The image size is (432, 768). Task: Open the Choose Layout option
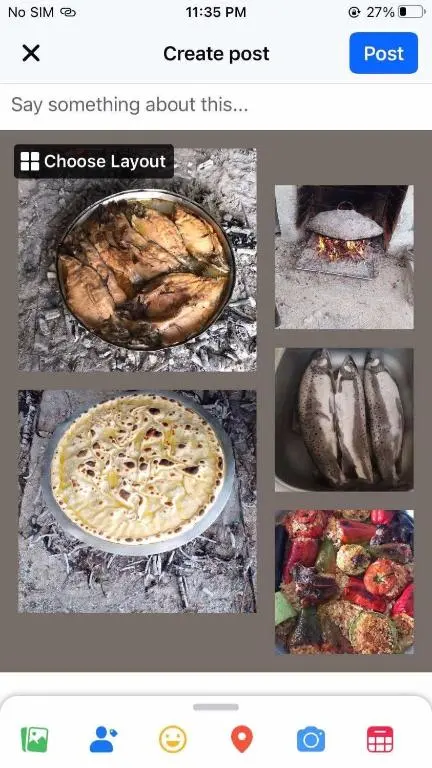coord(94,161)
